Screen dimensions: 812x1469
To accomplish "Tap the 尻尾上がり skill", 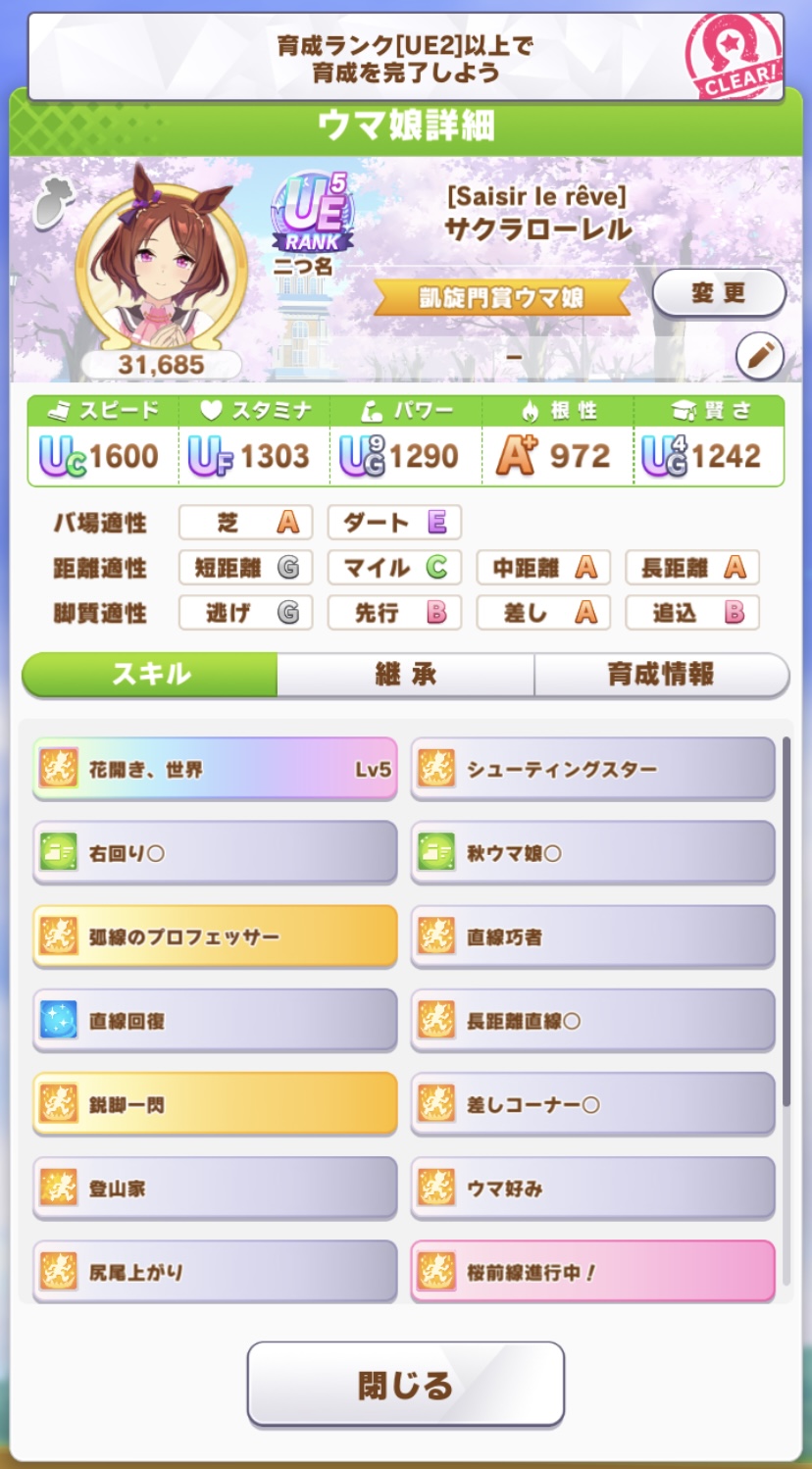I will [215, 1272].
